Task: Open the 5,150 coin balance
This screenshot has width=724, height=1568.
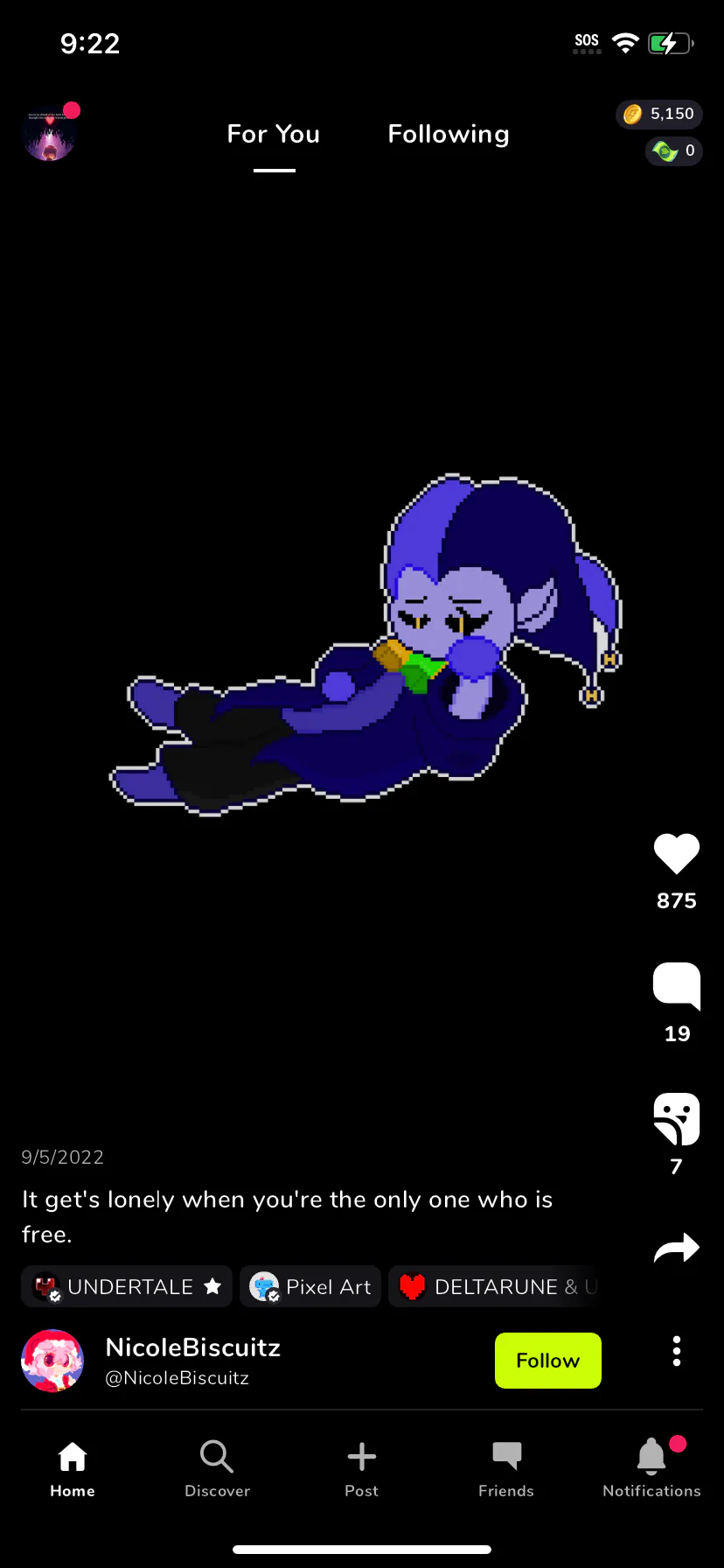Action: click(x=659, y=114)
